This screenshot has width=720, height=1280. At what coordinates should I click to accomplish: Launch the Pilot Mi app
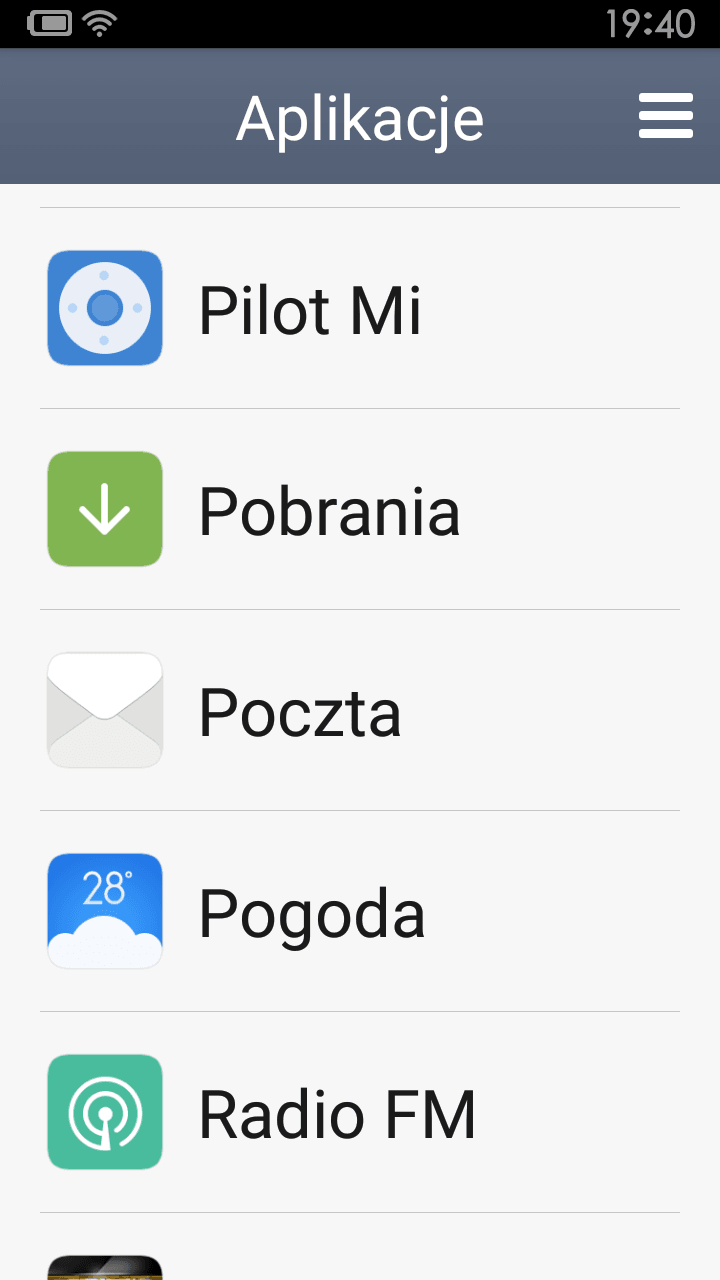360,309
